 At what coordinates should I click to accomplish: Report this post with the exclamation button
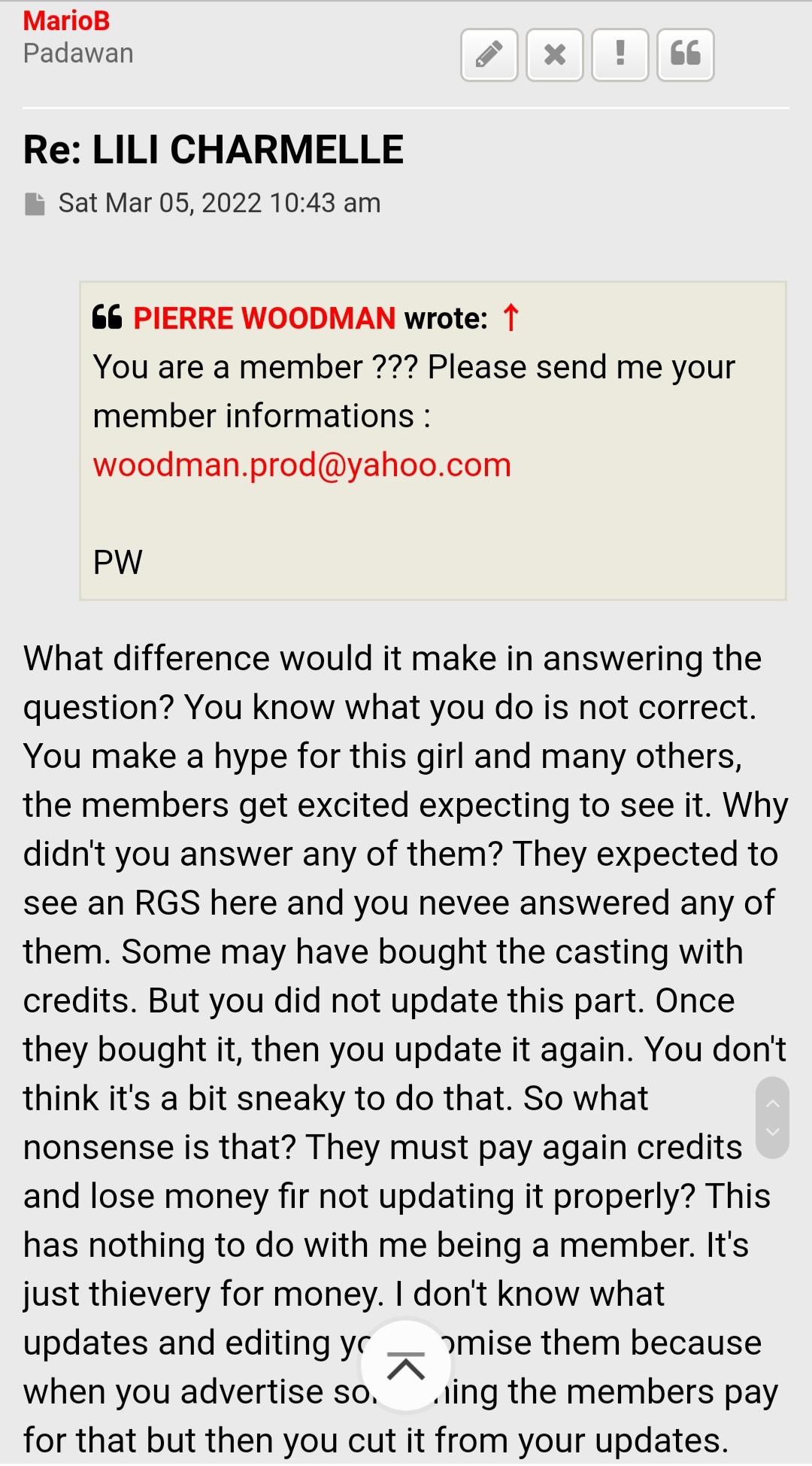[620, 54]
